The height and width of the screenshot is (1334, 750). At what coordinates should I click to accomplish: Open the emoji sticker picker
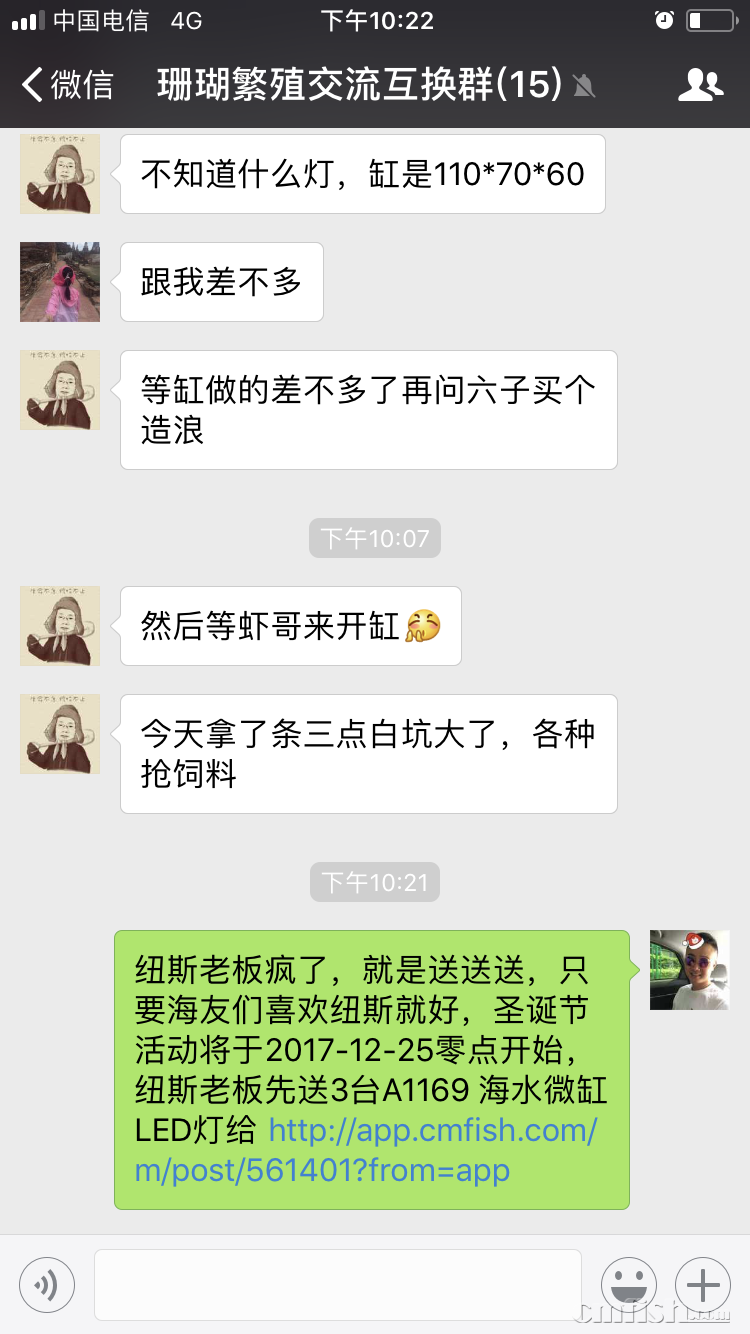click(x=628, y=1284)
